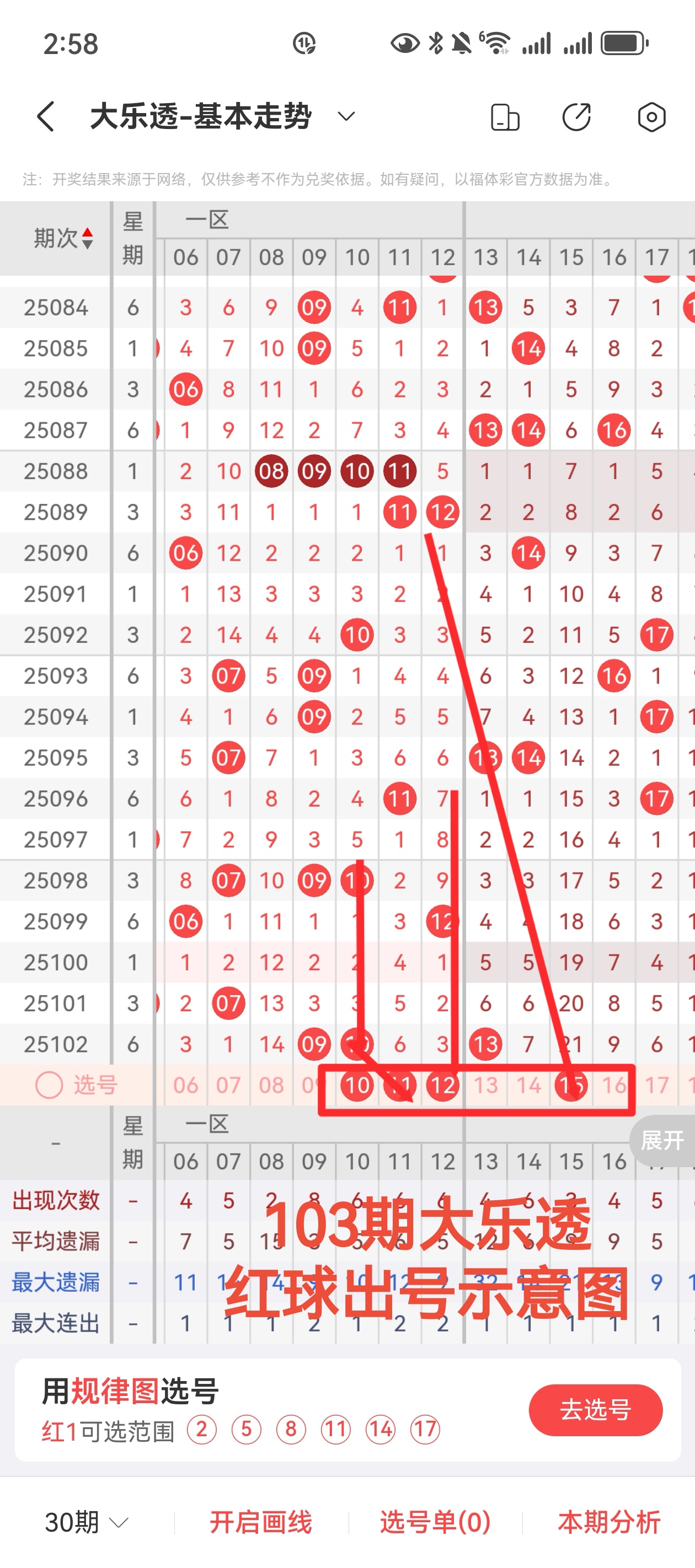Switch to 本期分析 analysis view
The height and width of the screenshot is (1568, 695).
tap(608, 1522)
